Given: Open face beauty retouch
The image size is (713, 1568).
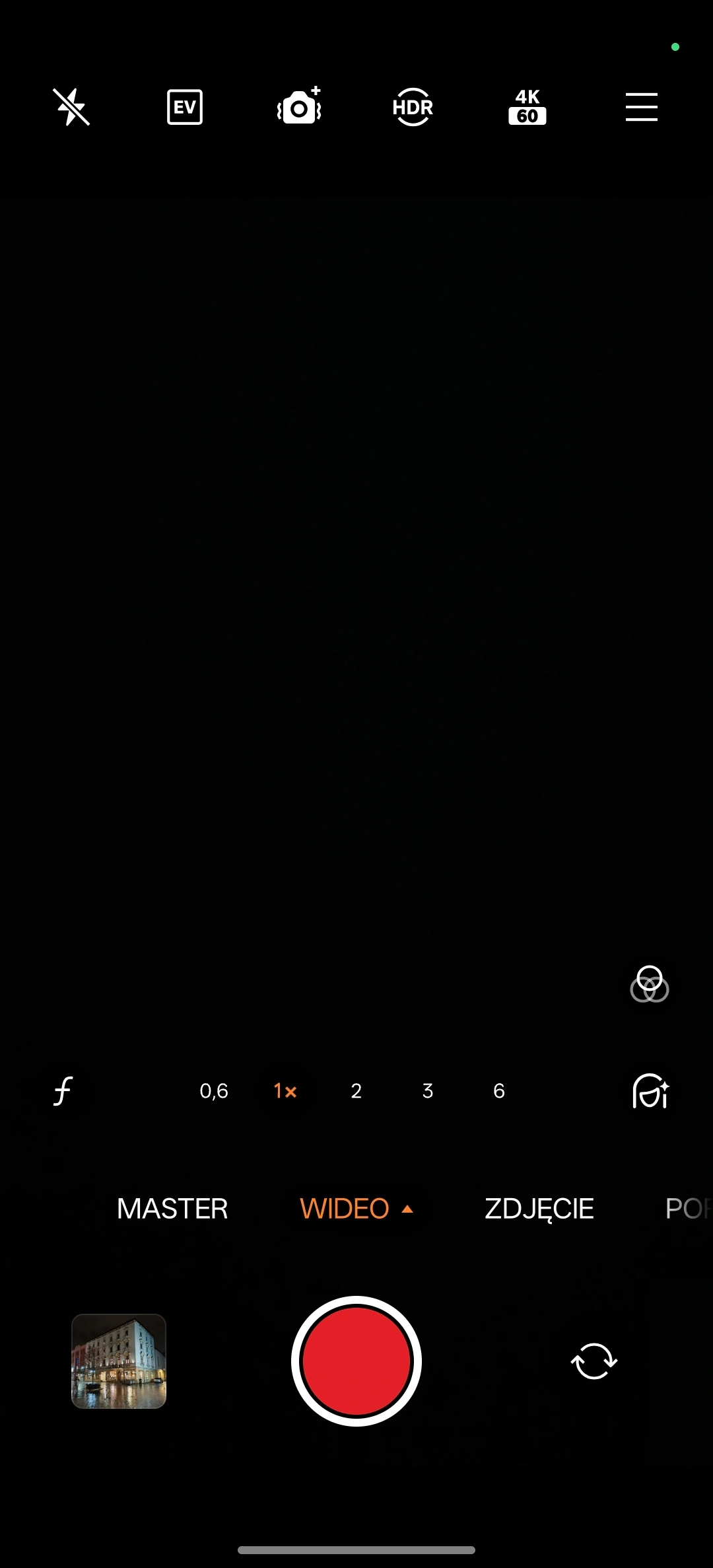Looking at the screenshot, I should pyautogui.click(x=650, y=1090).
